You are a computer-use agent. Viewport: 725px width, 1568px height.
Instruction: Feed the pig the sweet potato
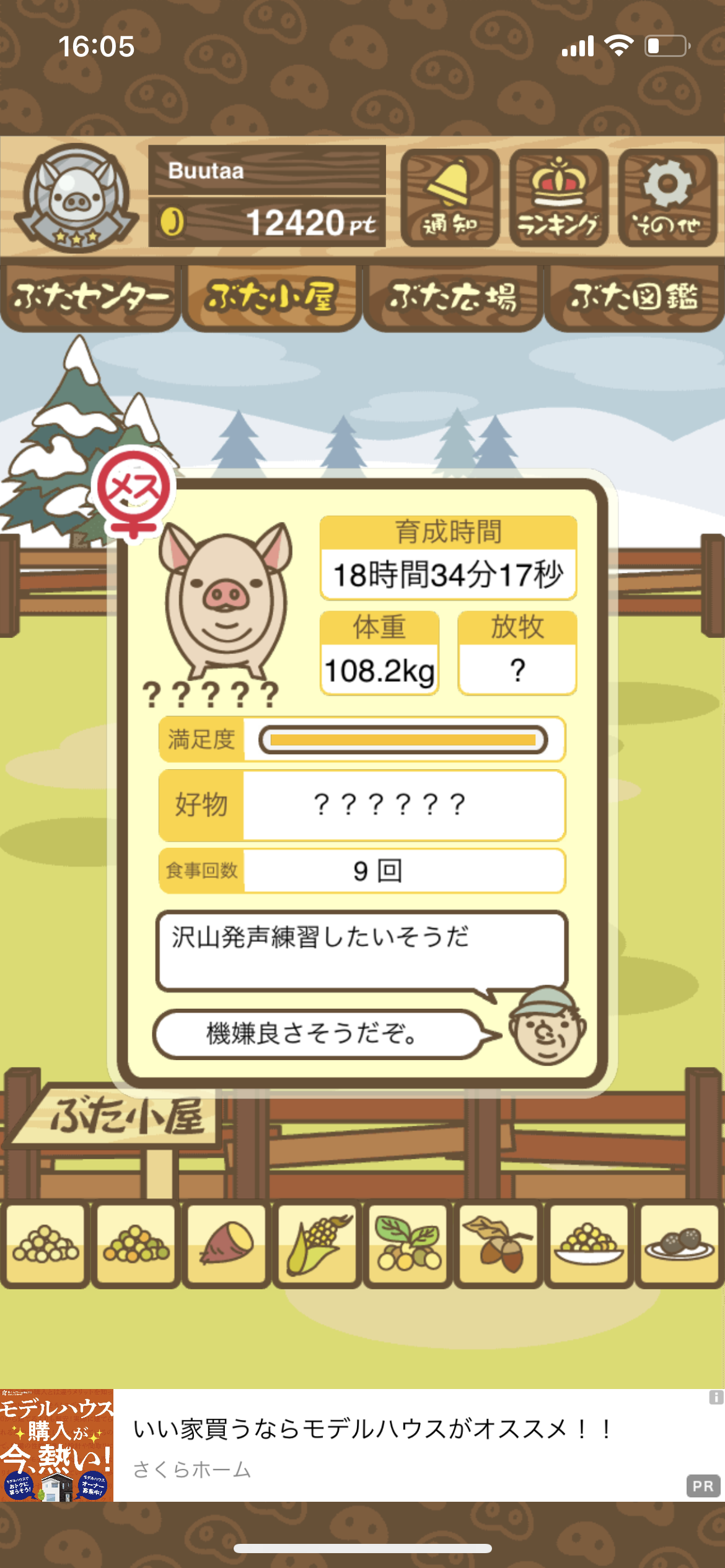[226, 1243]
